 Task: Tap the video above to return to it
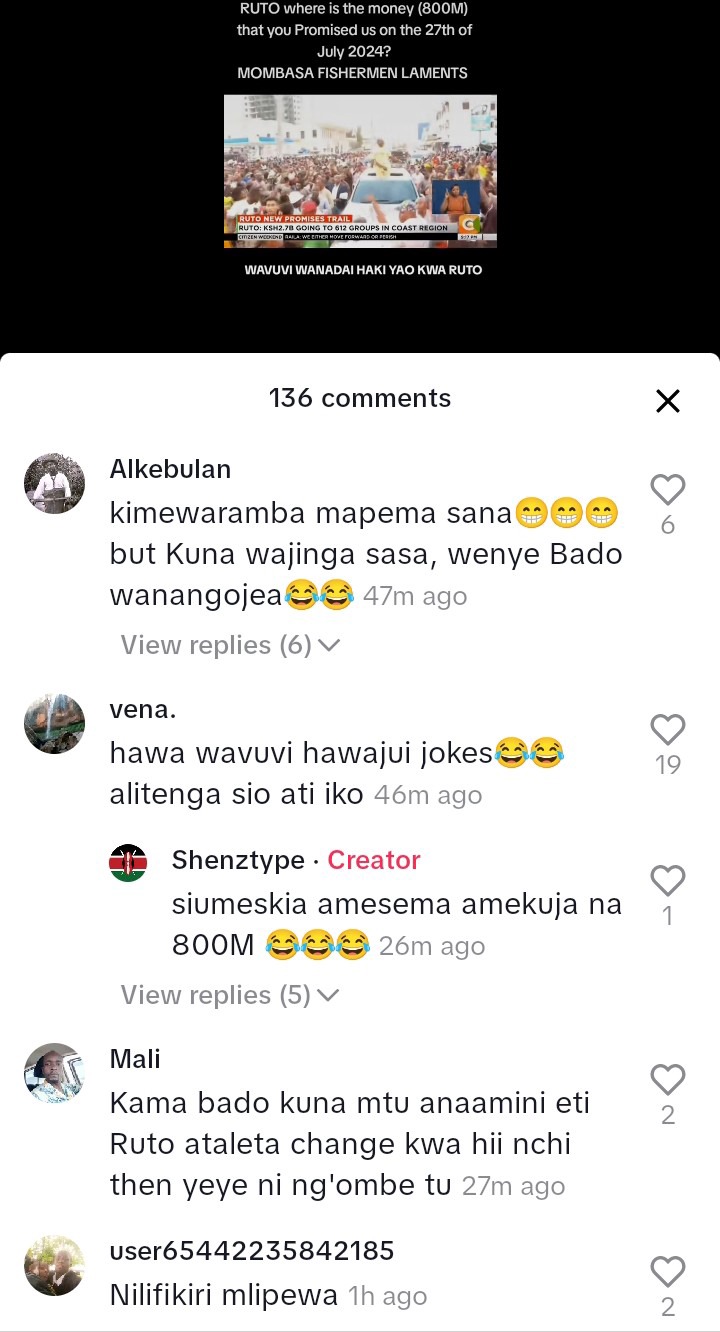(360, 170)
